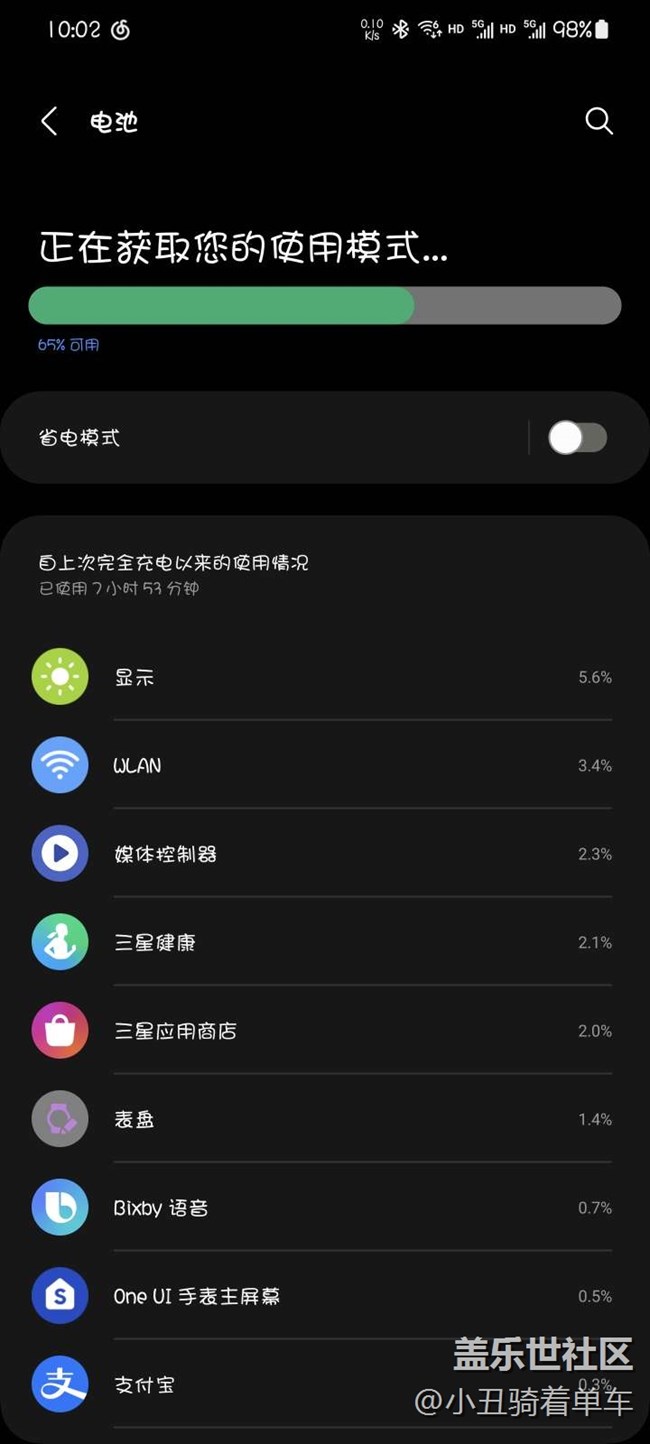This screenshot has width=650, height=1444.
Task: Open the 表盘 usage row
Action: (325, 1119)
